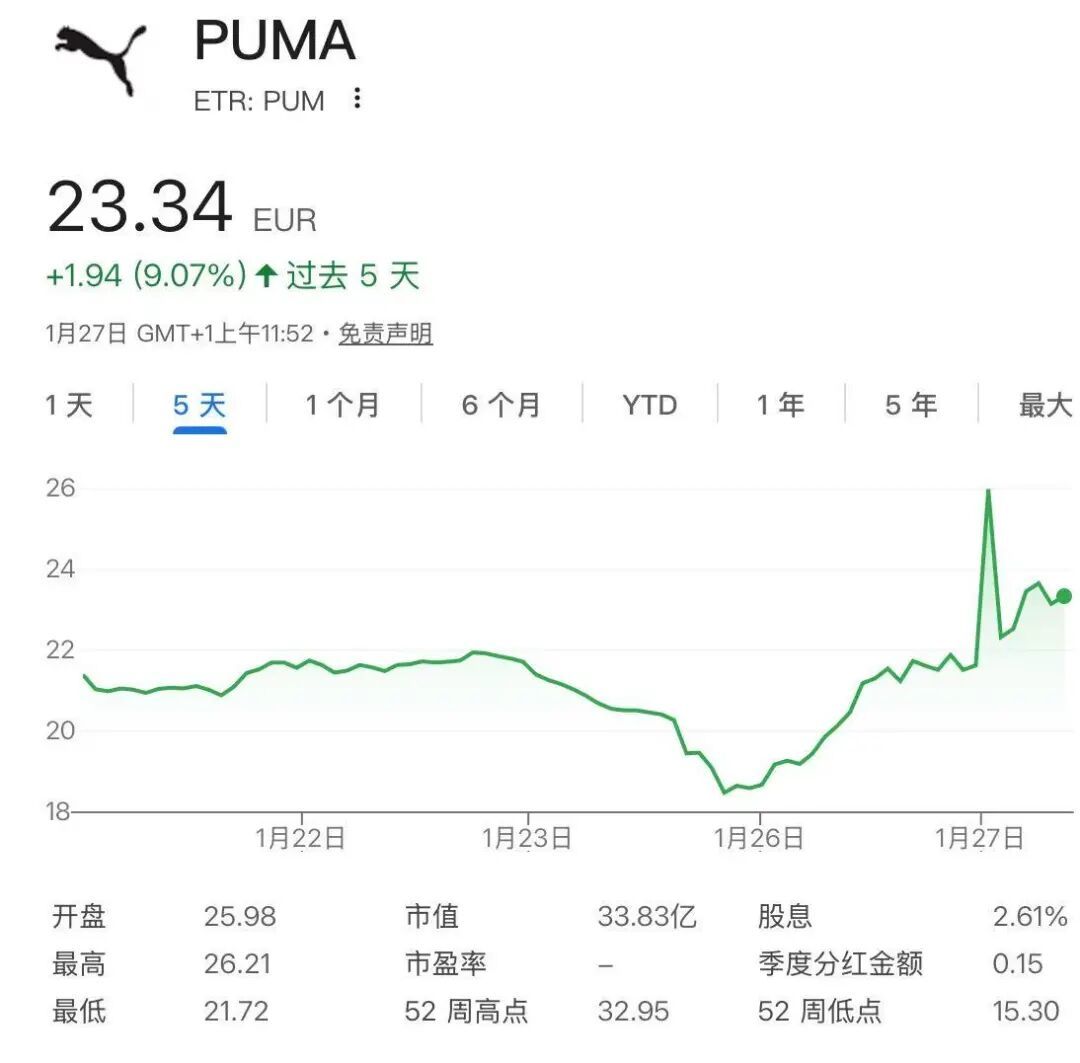Screen dimensions: 1080x1063
Task: Switch to the 1 个月 range
Action: (343, 405)
